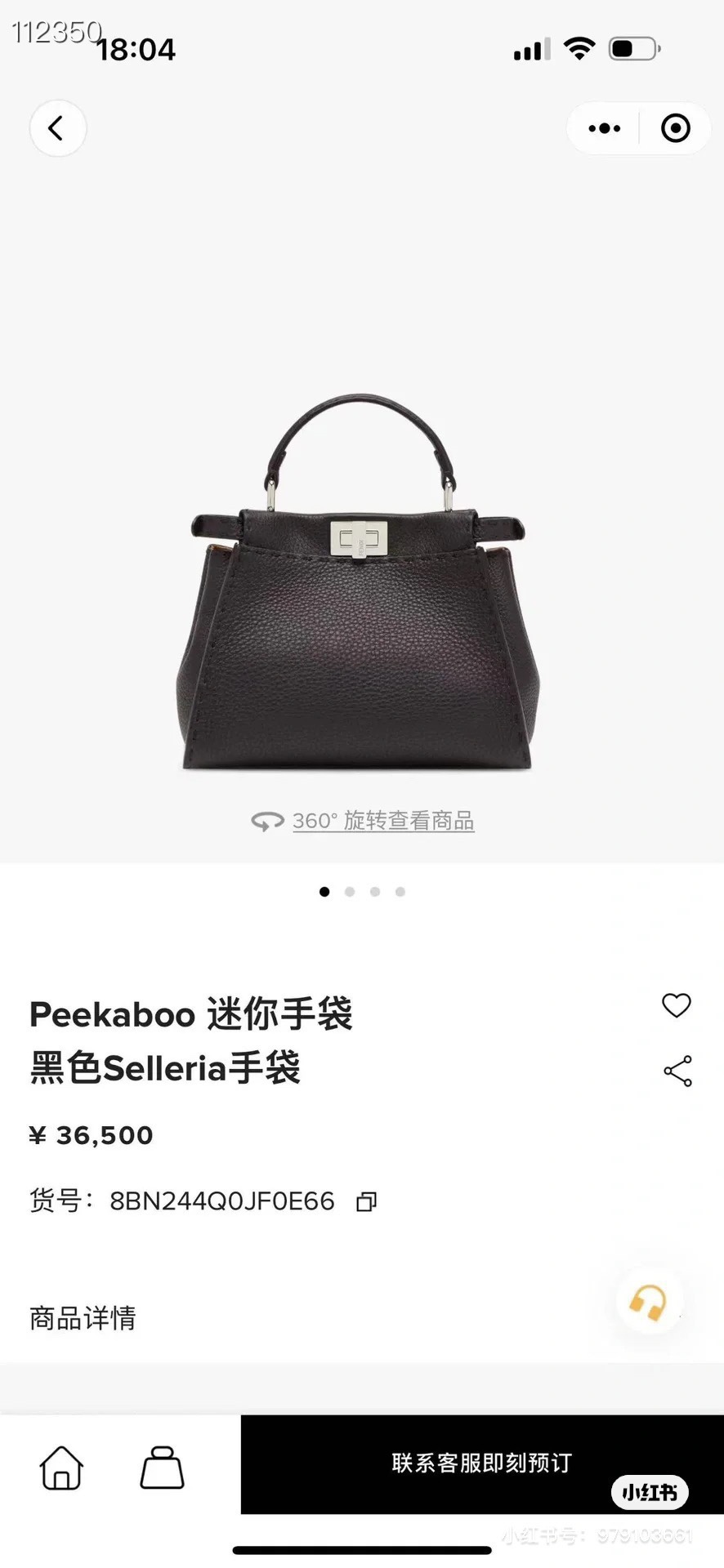The width and height of the screenshot is (724, 1568).
Task: Tap 联系客服即刻预订 to reserve
Action: click(x=481, y=1463)
